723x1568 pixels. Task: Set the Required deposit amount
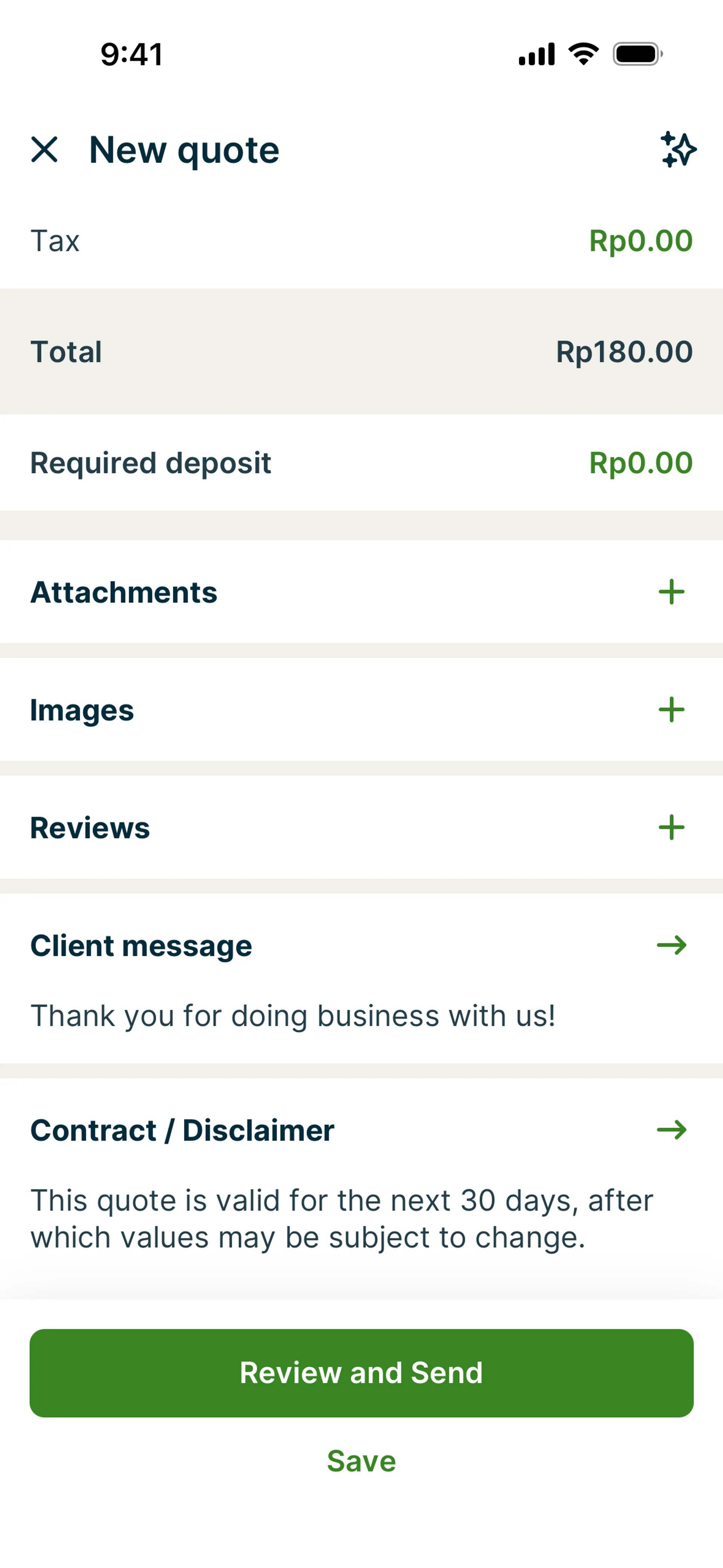click(640, 463)
